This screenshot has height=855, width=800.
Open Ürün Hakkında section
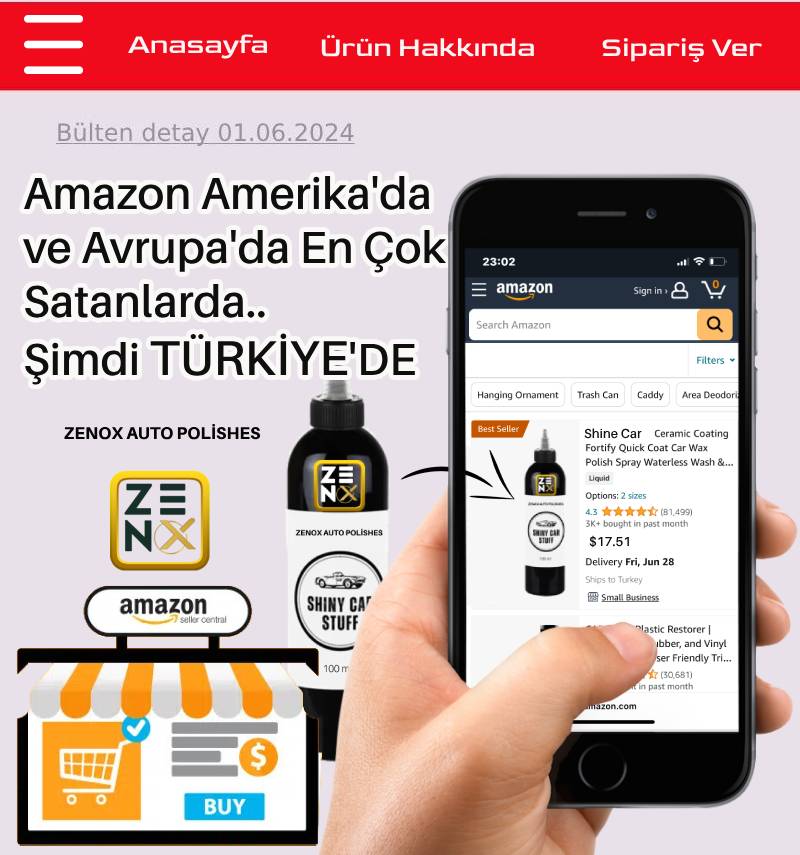tap(427, 48)
